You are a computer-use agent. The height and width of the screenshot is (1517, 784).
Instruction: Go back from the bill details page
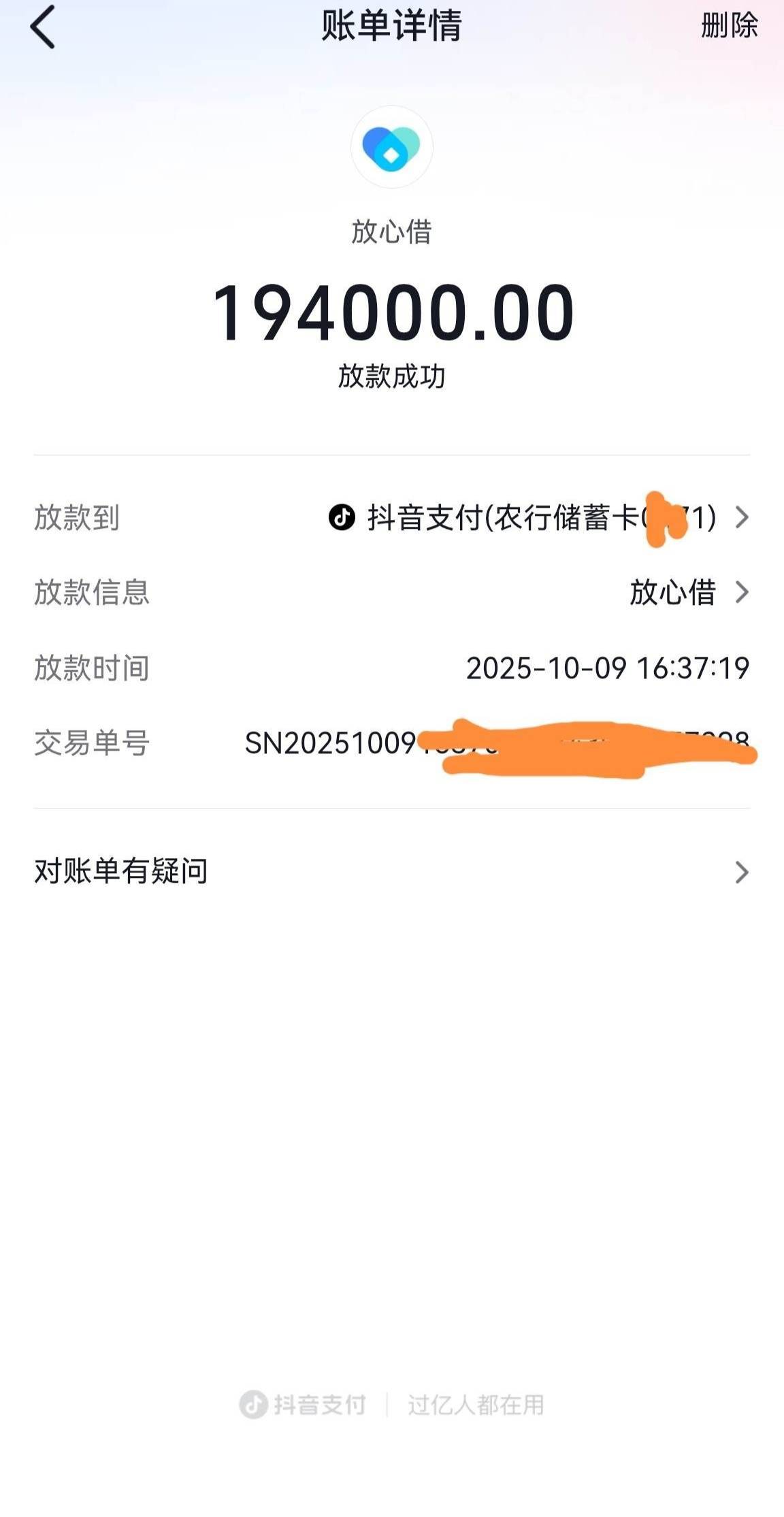[x=42, y=27]
